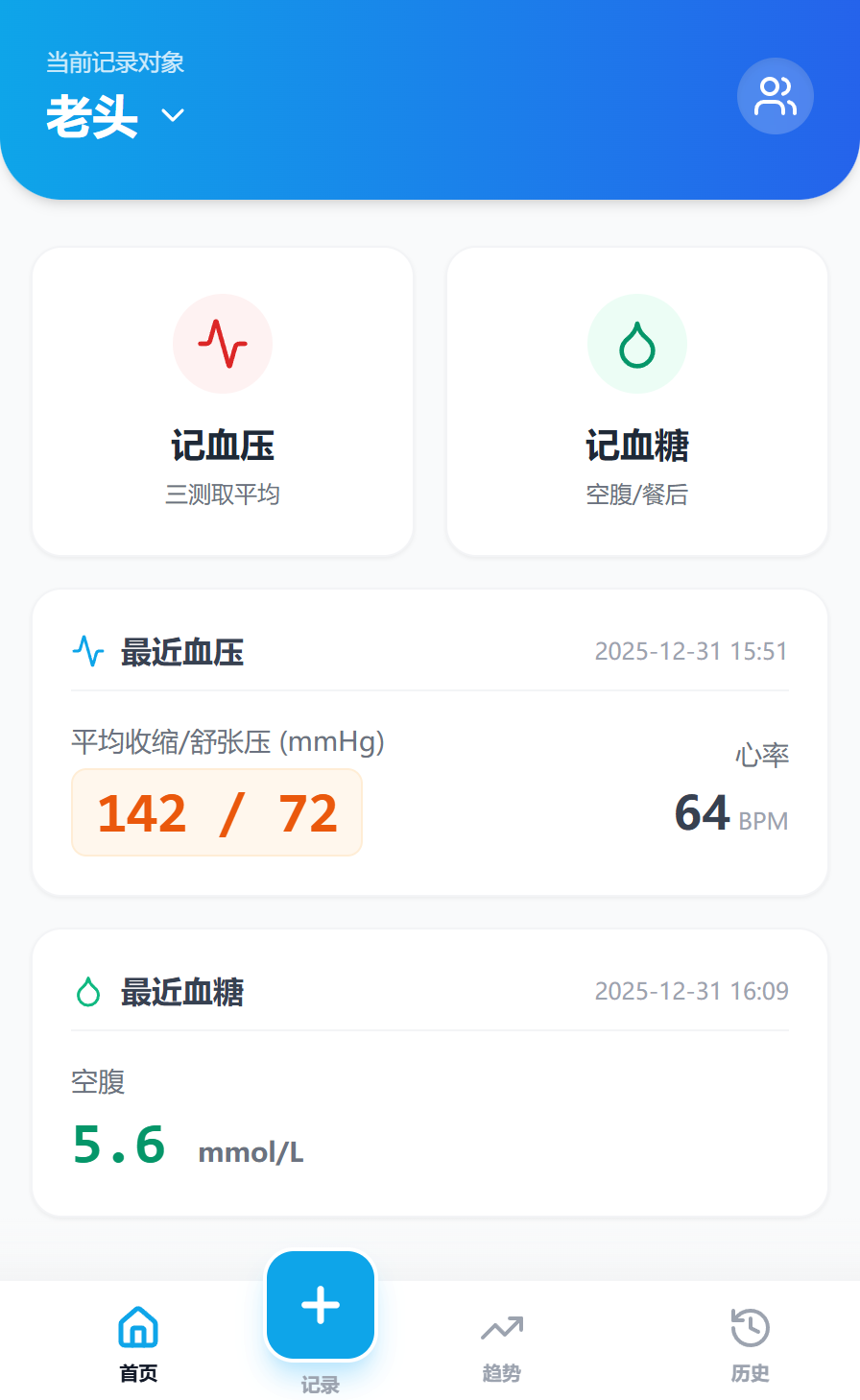
Task: View the 最近血压 record card
Action: (430, 742)
